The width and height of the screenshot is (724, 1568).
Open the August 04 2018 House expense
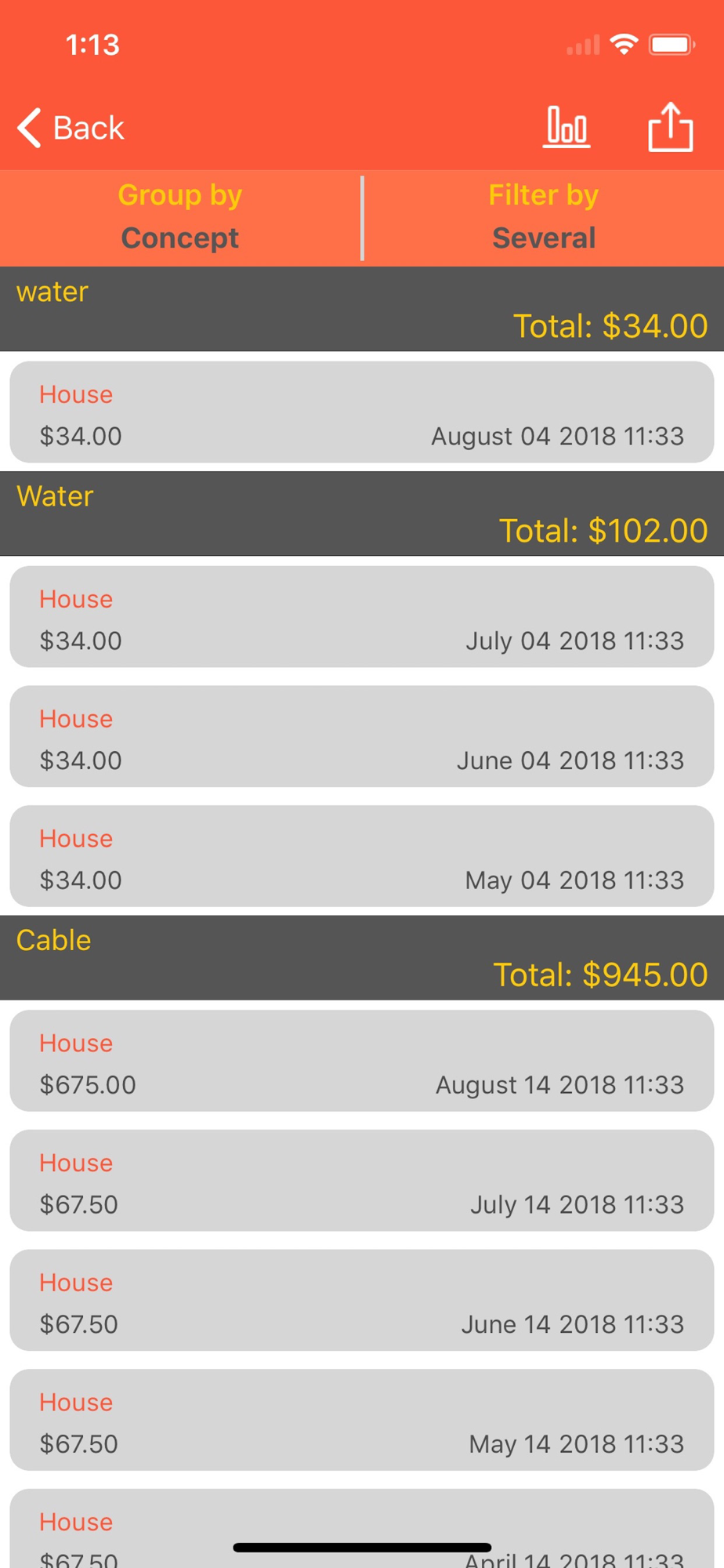(362, 412)
